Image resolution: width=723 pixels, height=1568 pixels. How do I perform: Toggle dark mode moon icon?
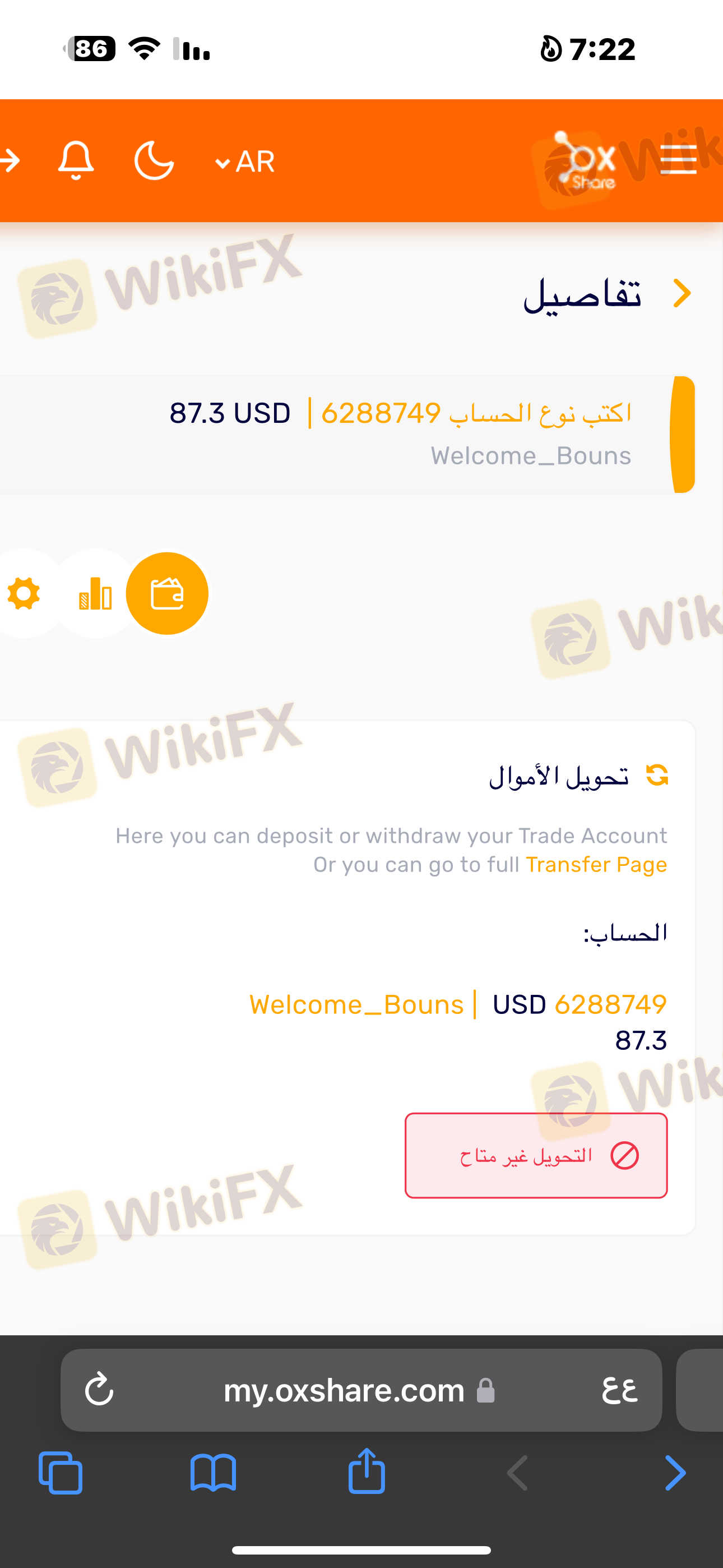[x=154, y=161]
